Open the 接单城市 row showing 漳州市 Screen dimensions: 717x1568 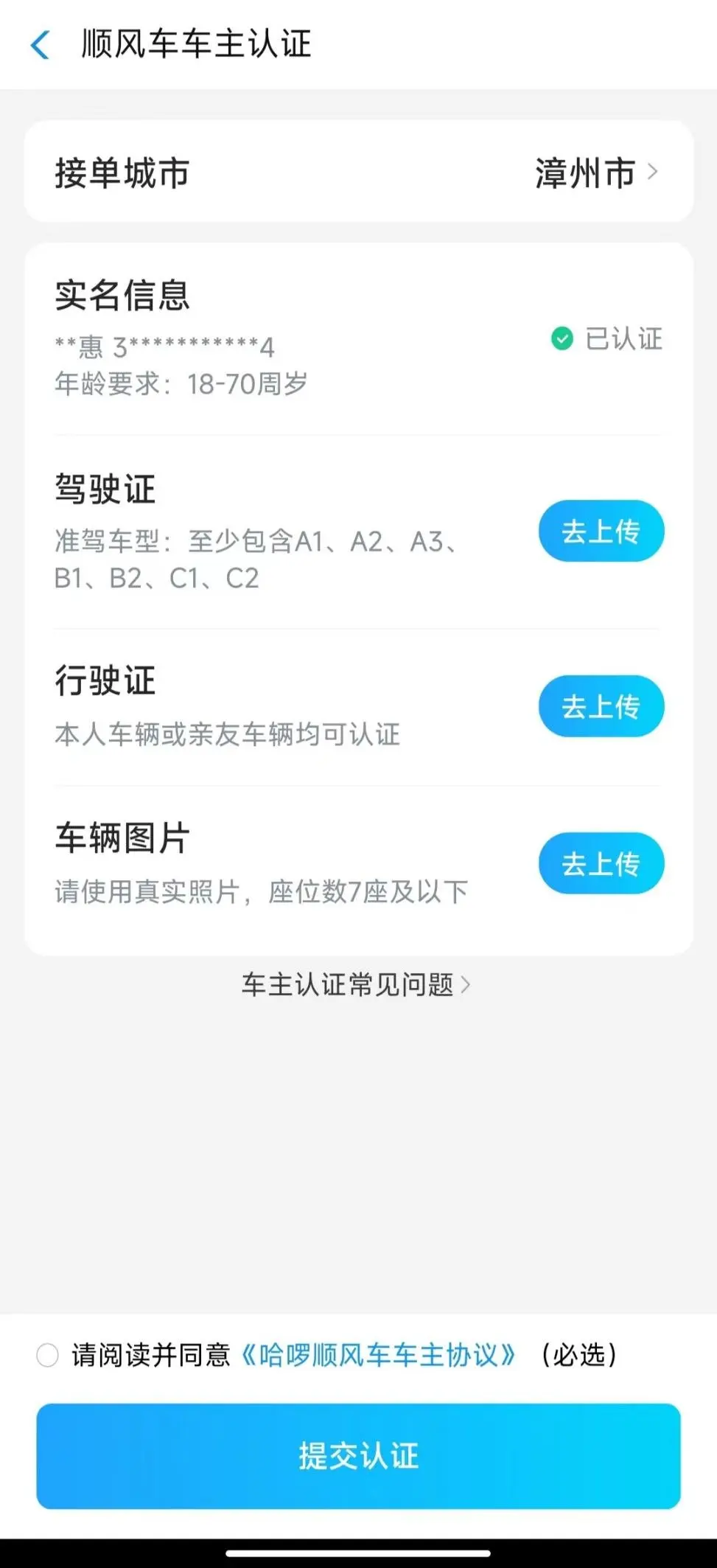point(359,172)
